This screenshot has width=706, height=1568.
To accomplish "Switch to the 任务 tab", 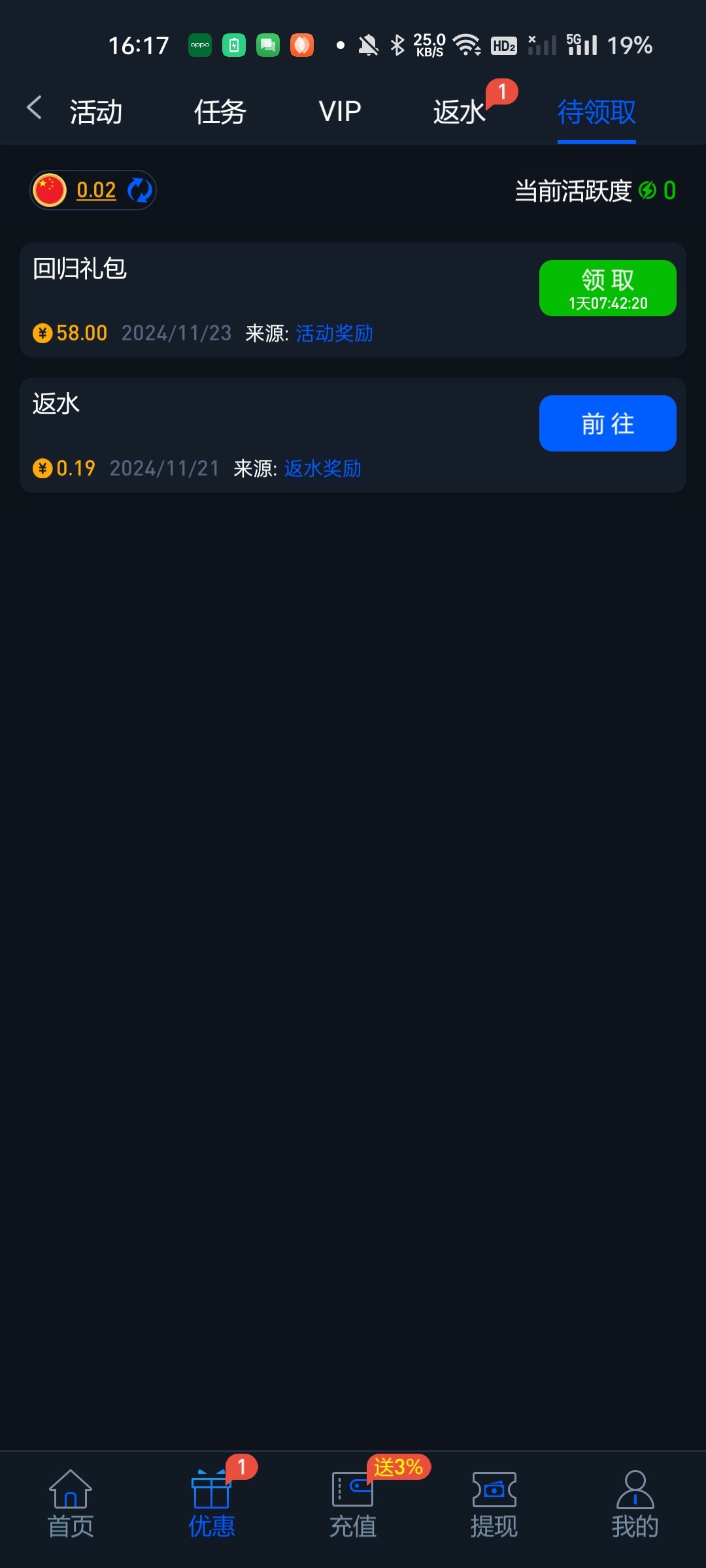I will coord(220,112).
